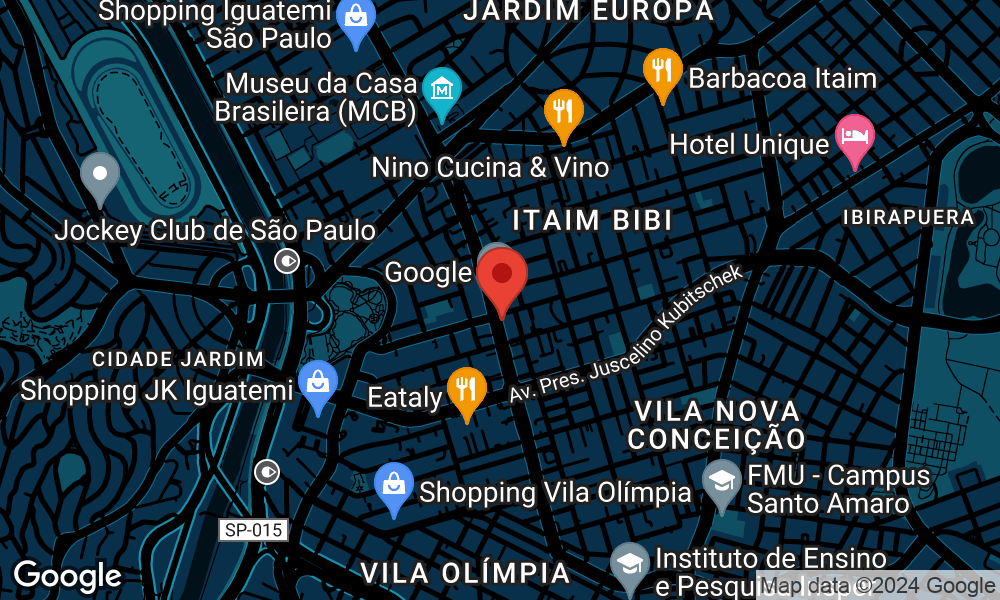Open the Shopping Vila Olímpia pin
This screenshot has height=600, width=1000.
394,485
